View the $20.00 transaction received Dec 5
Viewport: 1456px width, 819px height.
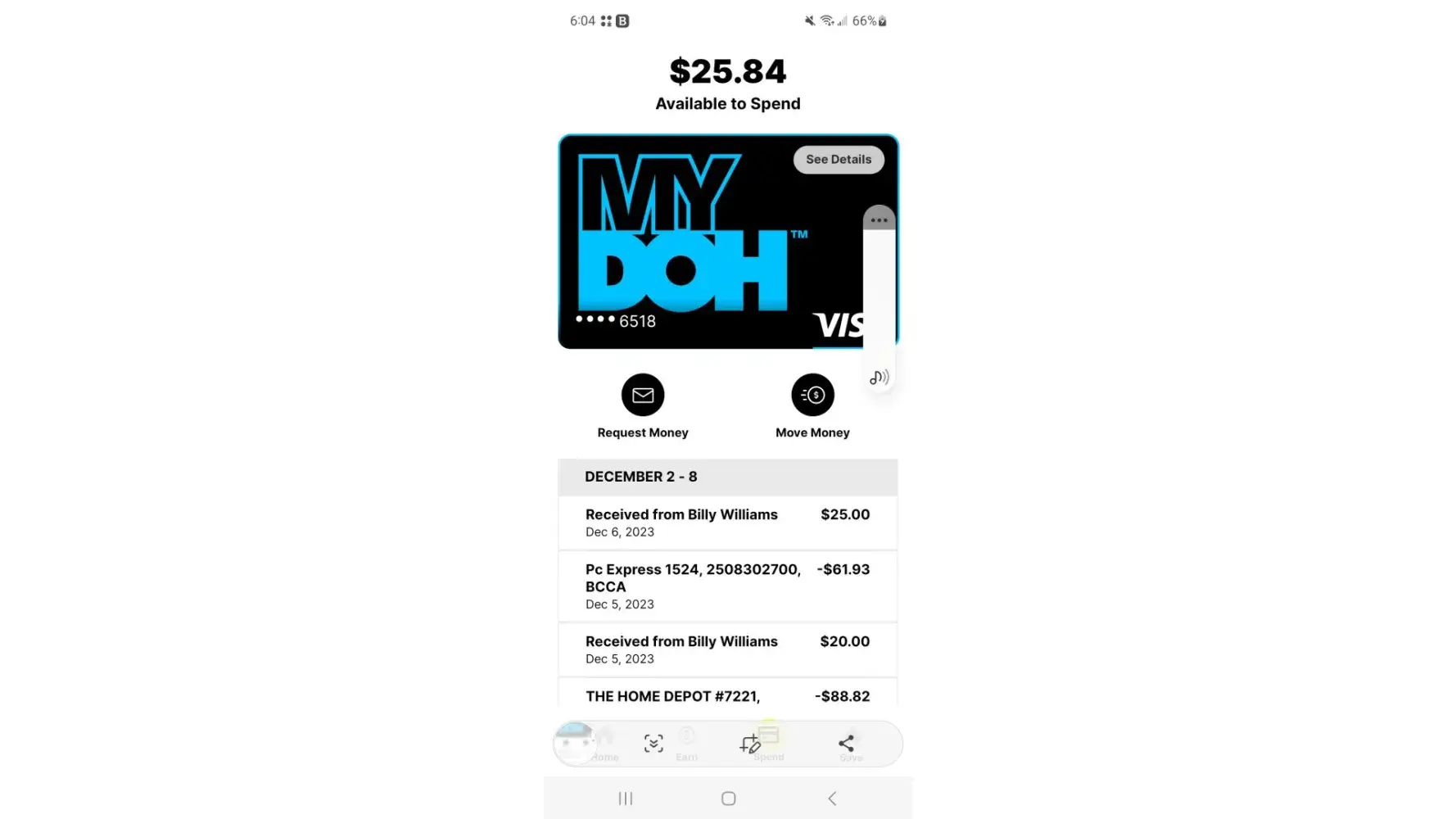tap(727, 649)
